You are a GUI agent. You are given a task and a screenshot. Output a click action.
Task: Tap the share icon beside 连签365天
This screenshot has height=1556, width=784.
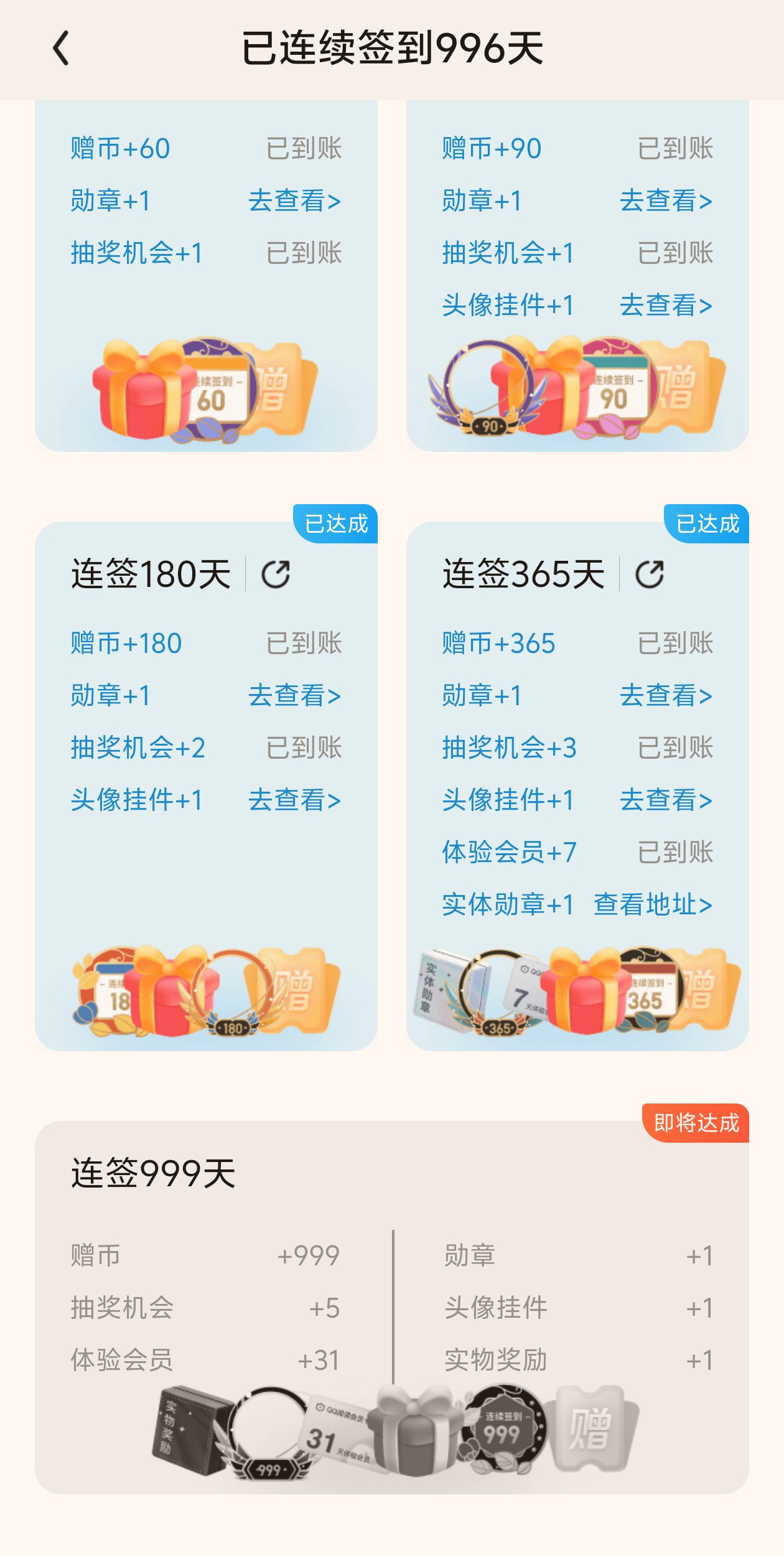[649, 574]
